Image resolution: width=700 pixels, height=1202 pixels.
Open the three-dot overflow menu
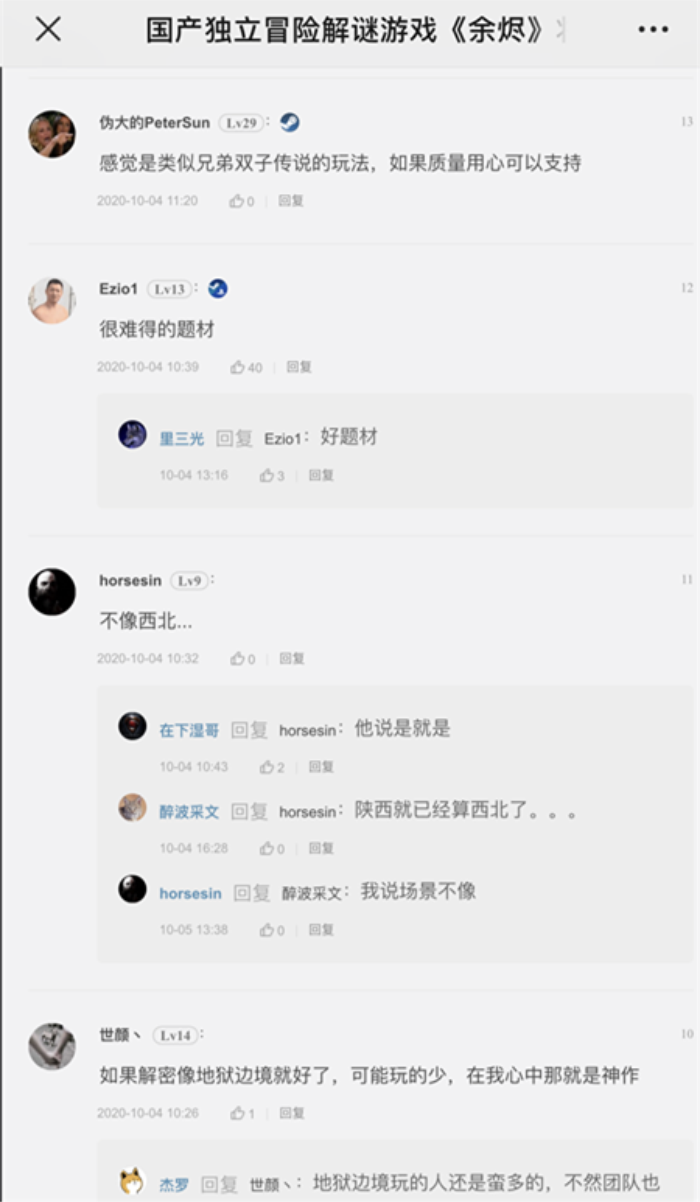point(653,30)
